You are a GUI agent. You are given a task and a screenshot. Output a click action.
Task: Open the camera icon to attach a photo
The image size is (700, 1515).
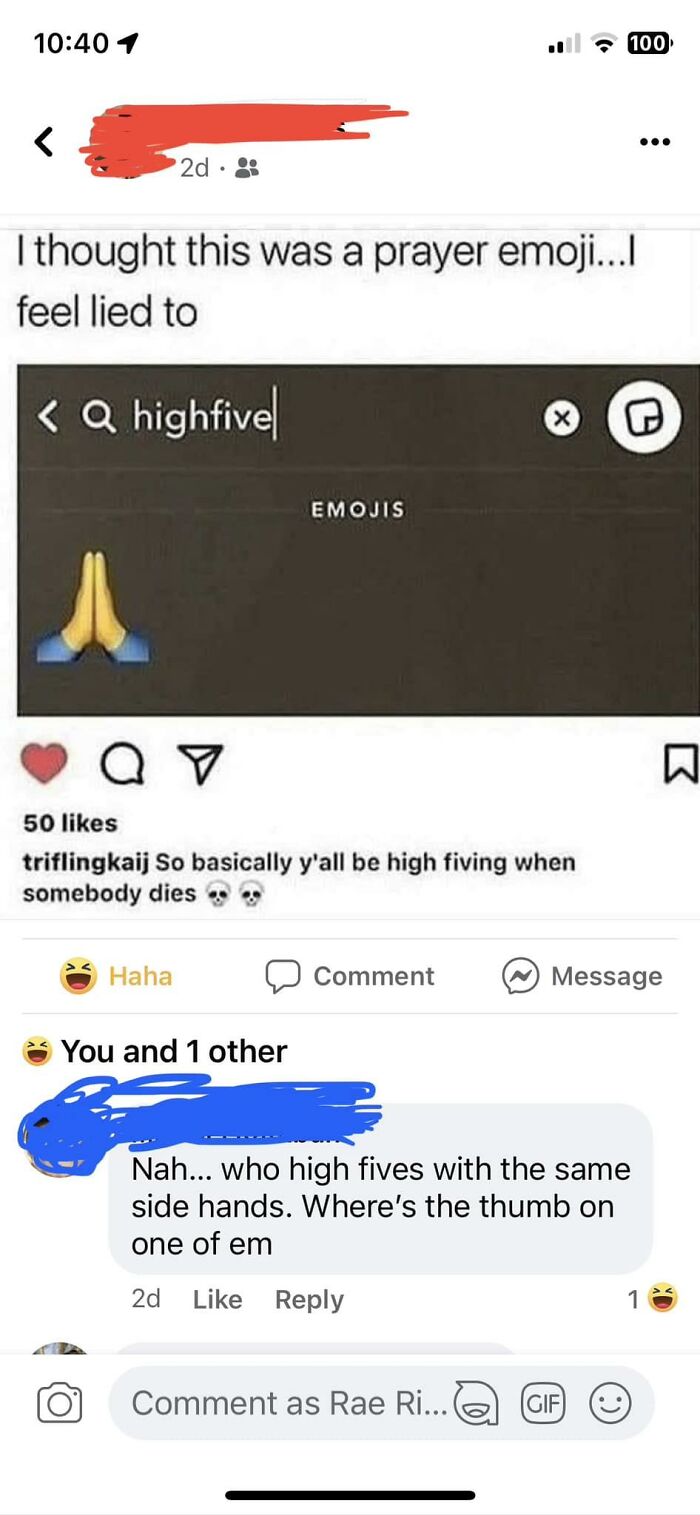(x=59, y=1403)
